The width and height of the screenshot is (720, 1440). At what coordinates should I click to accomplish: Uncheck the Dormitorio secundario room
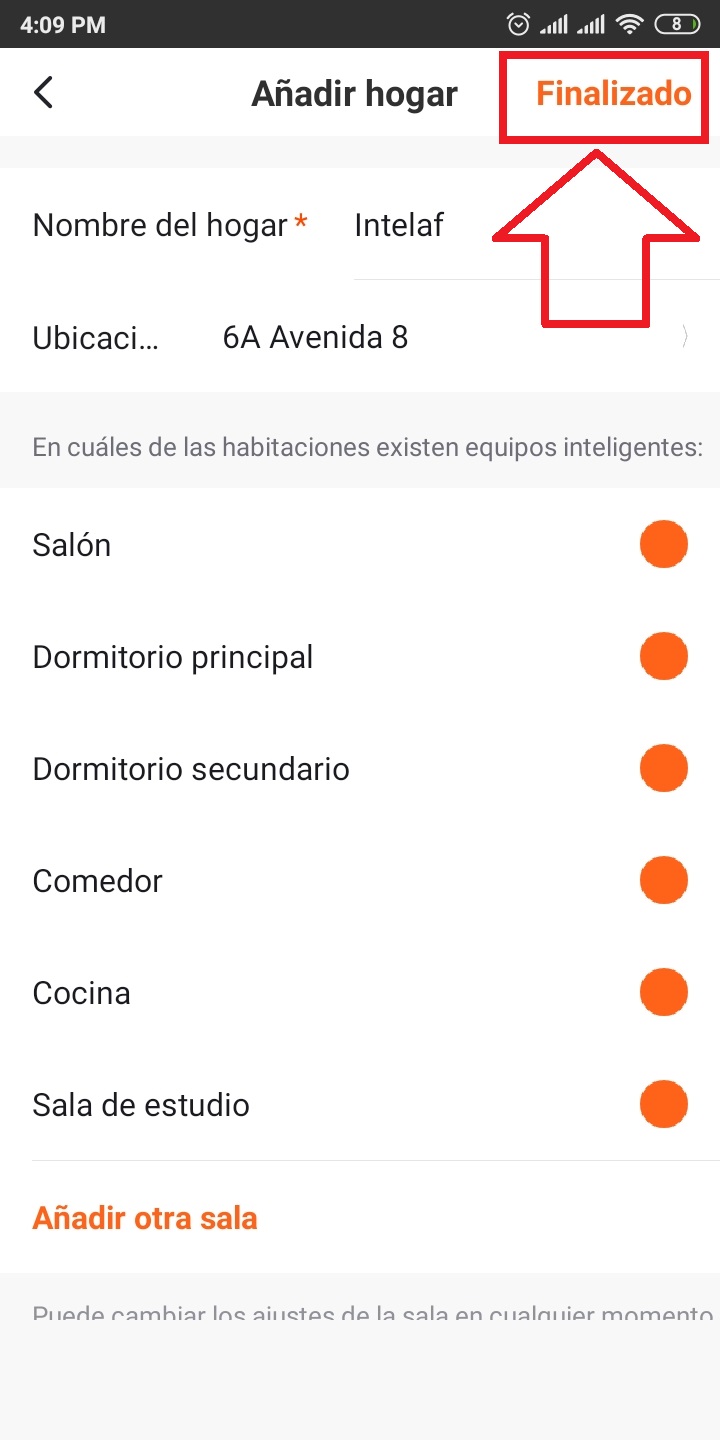(x=663, y=768)
